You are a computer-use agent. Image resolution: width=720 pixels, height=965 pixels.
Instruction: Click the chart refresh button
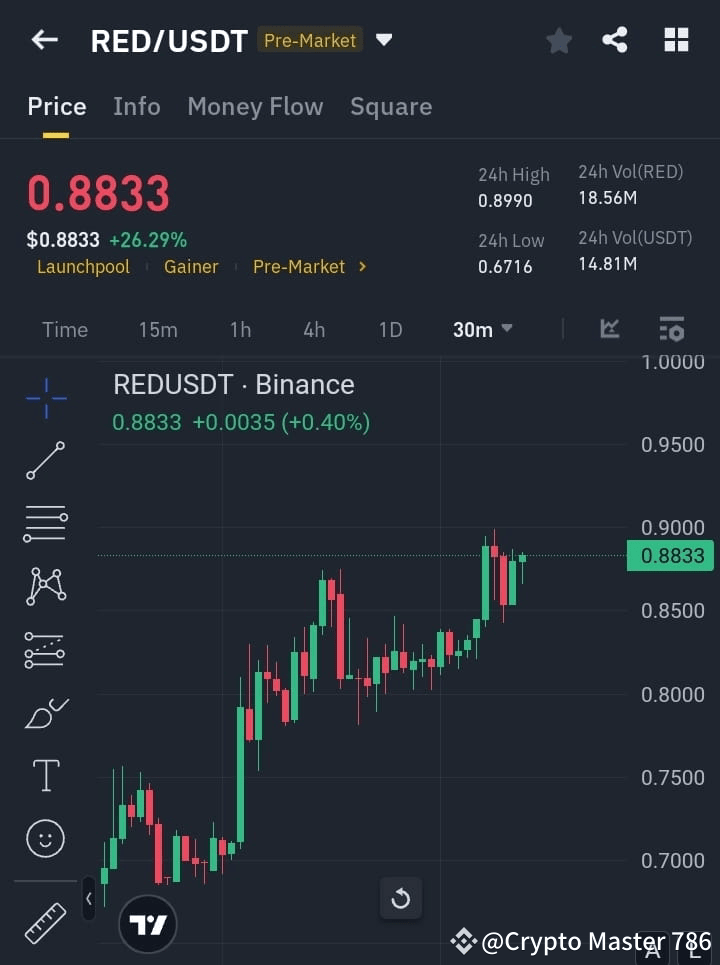pyautogui.click(x=401, y=899)
